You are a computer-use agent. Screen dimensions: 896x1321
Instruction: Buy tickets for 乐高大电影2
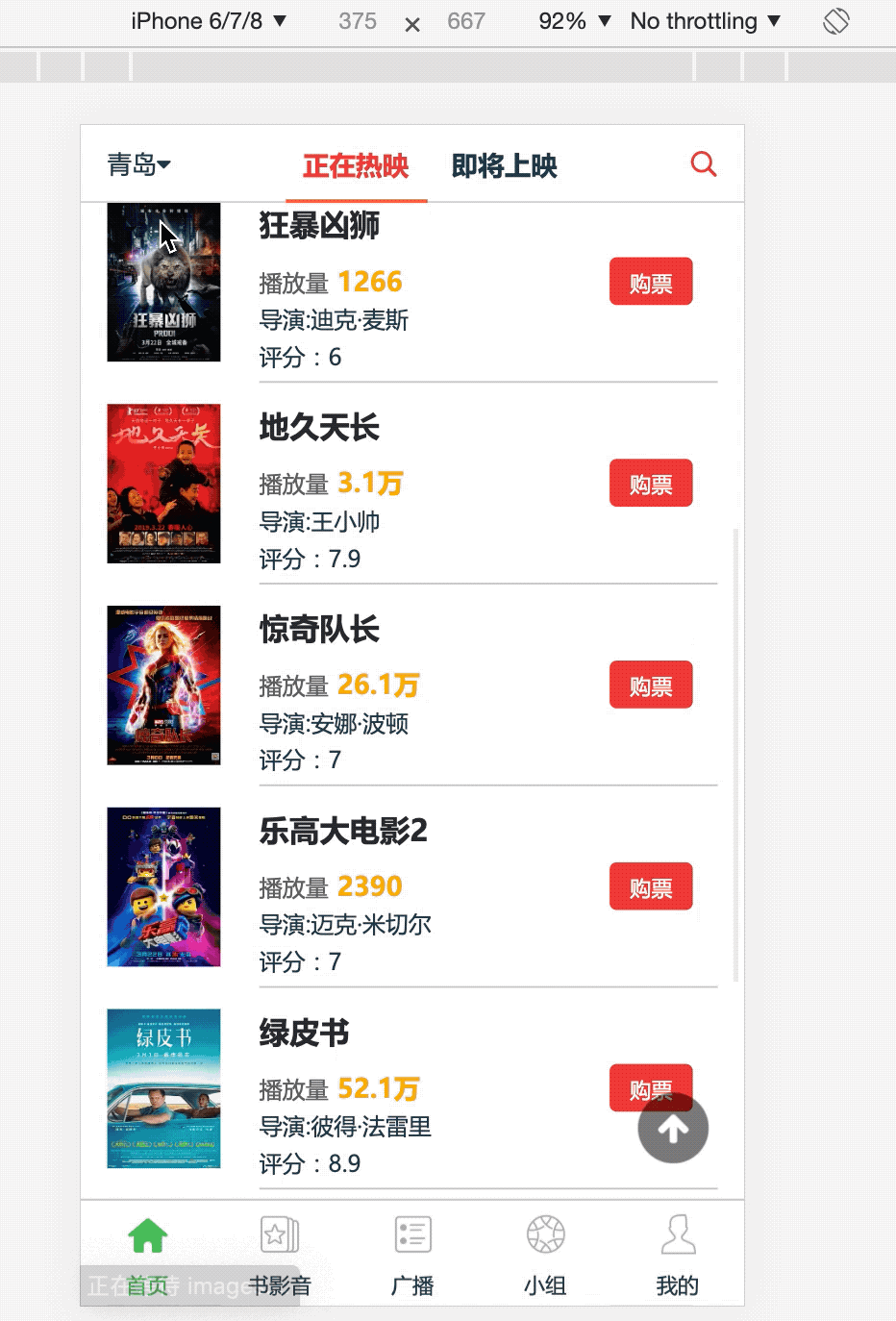click(x=650, y=887)
